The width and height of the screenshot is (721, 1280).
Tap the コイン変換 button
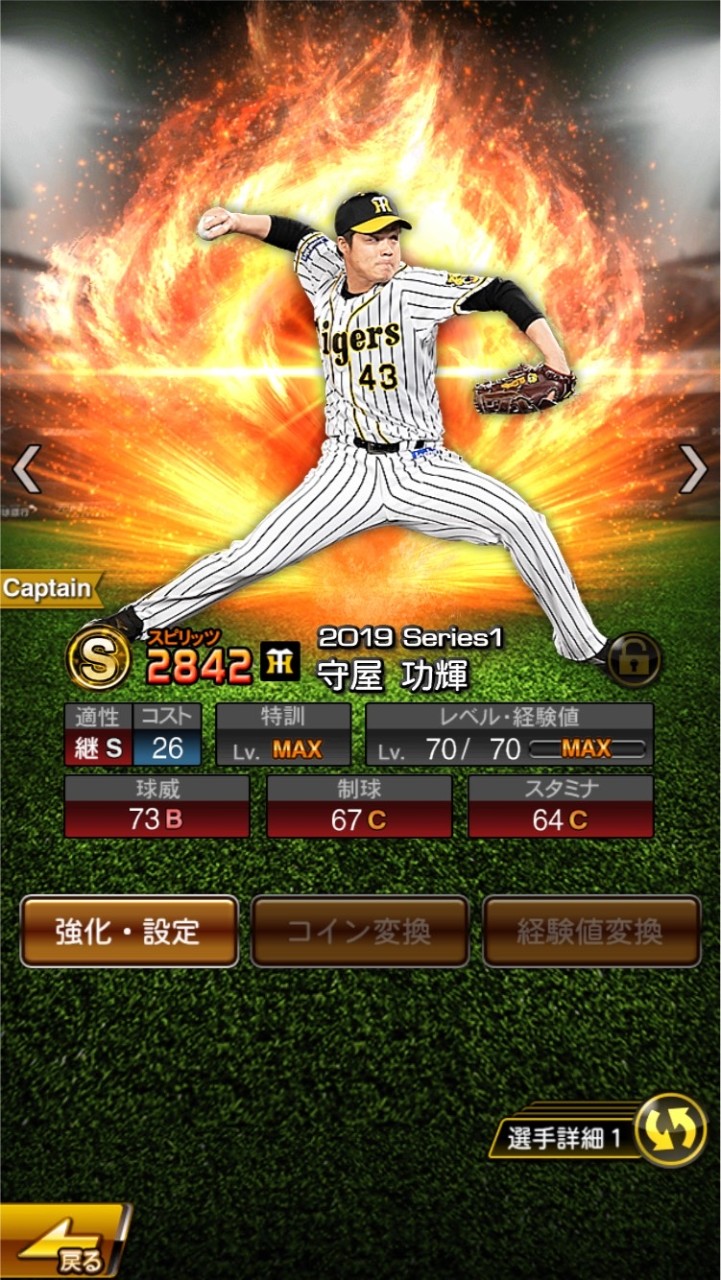(360, 931)
